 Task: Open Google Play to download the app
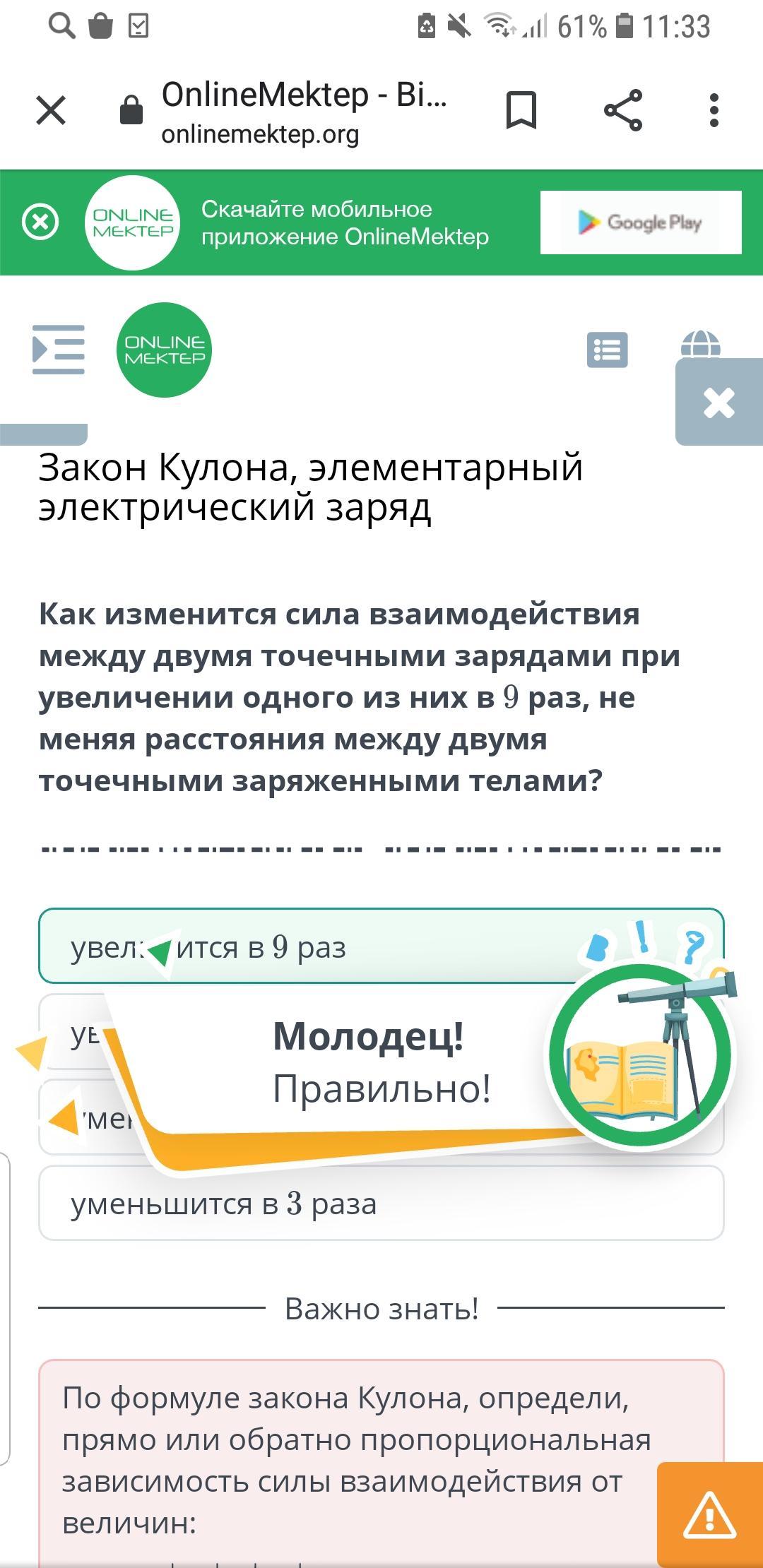(640, 222)
